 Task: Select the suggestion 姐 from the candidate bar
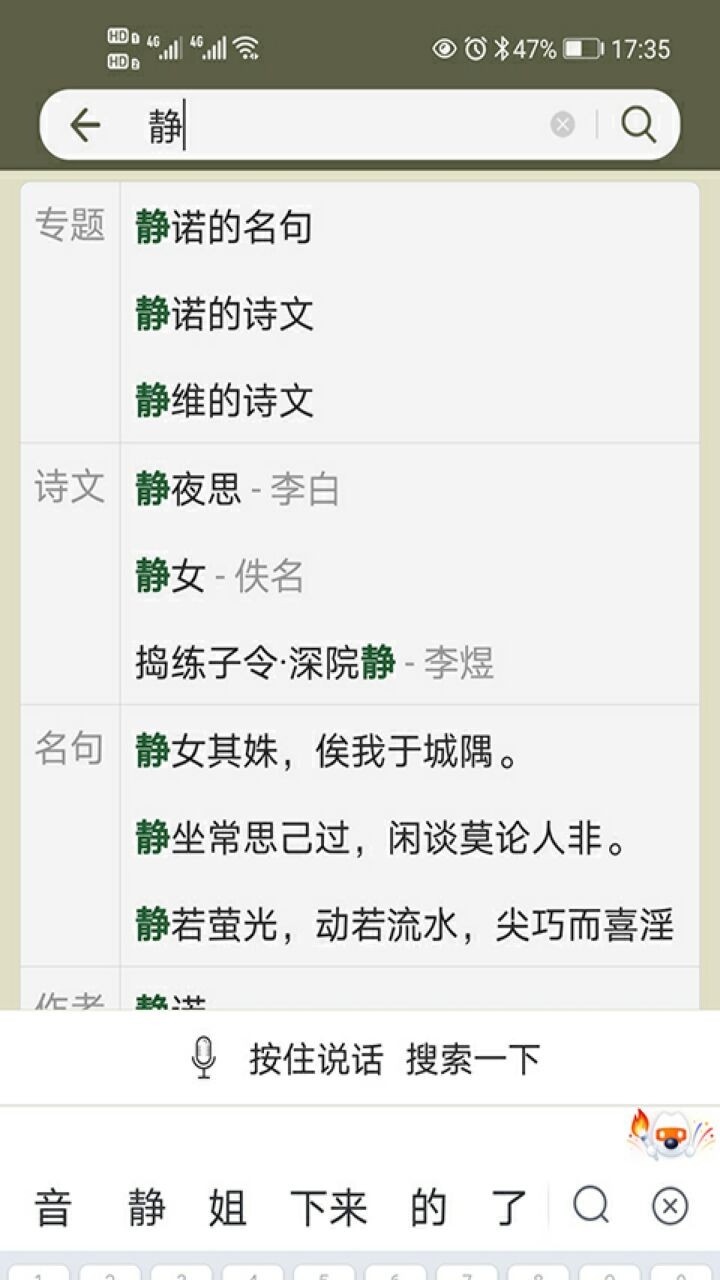click(228, 1207)
